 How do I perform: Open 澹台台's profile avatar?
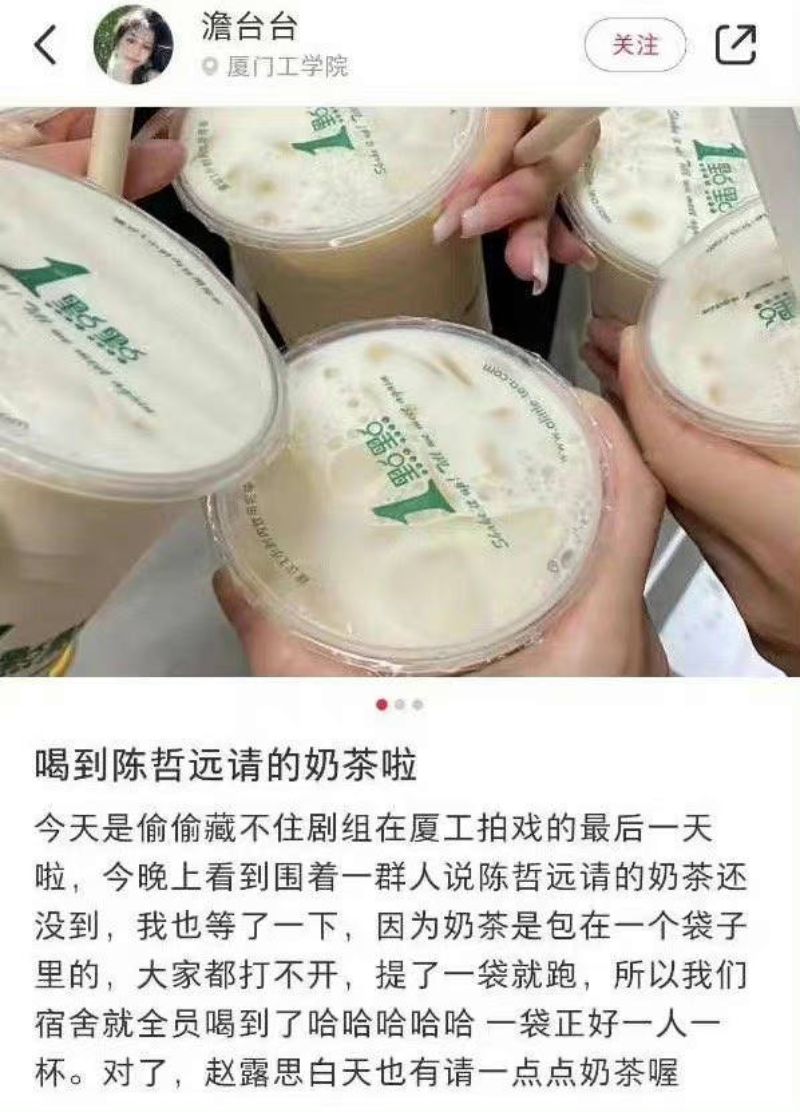(x=133, y=45)
